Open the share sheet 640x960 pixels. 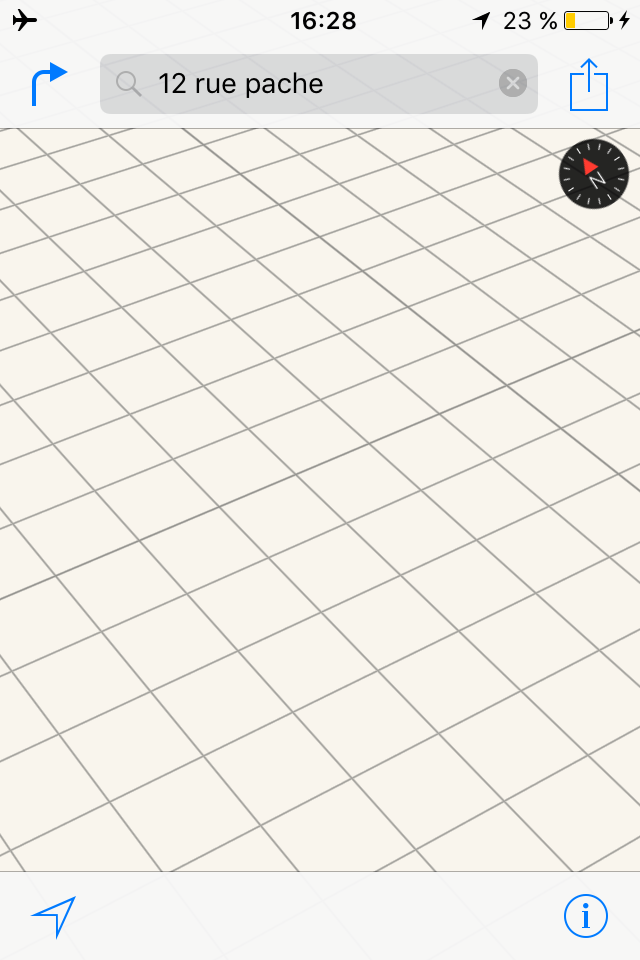tap(589, 84)
